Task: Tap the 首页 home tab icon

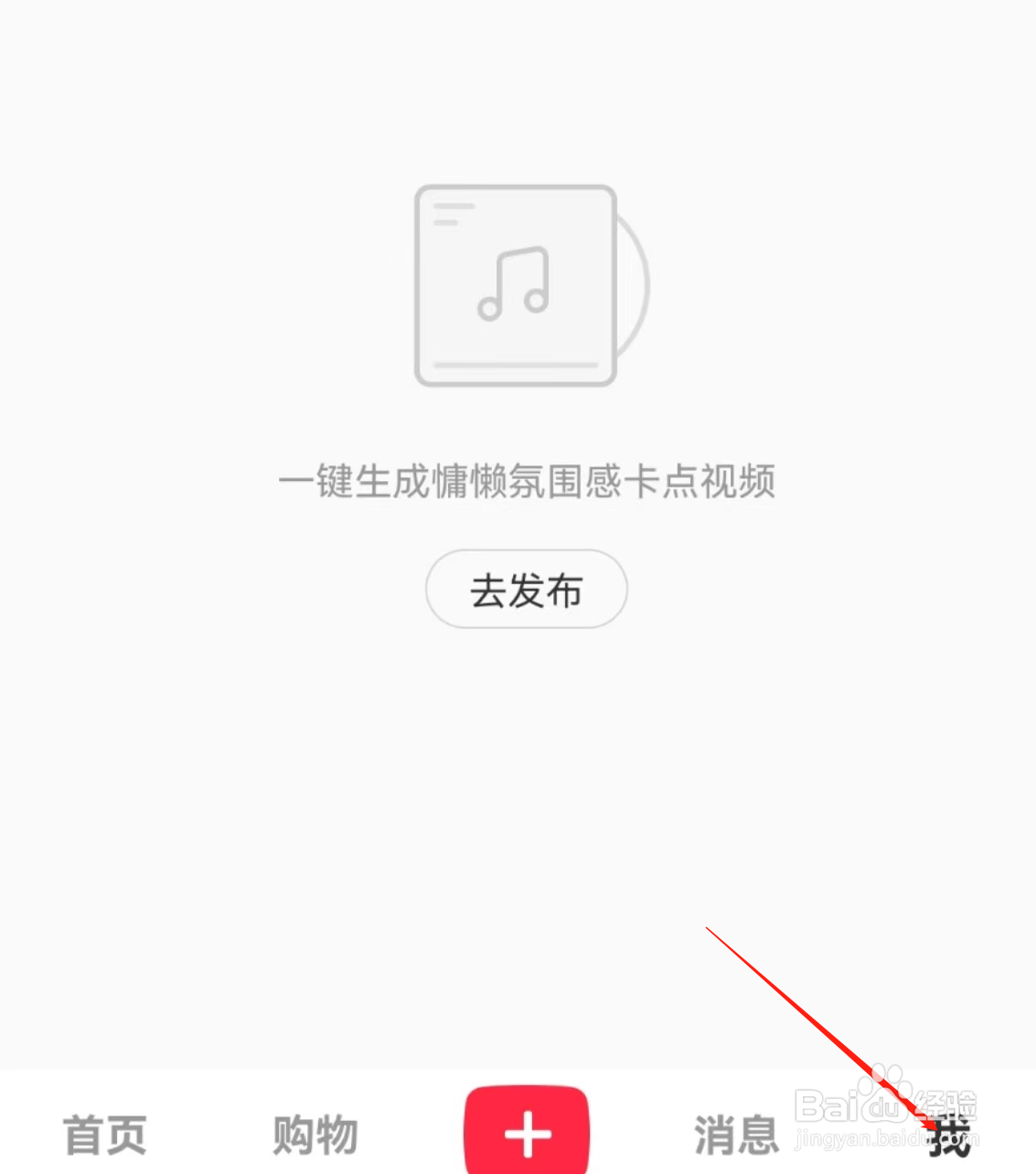Action: click(103, 1132)
